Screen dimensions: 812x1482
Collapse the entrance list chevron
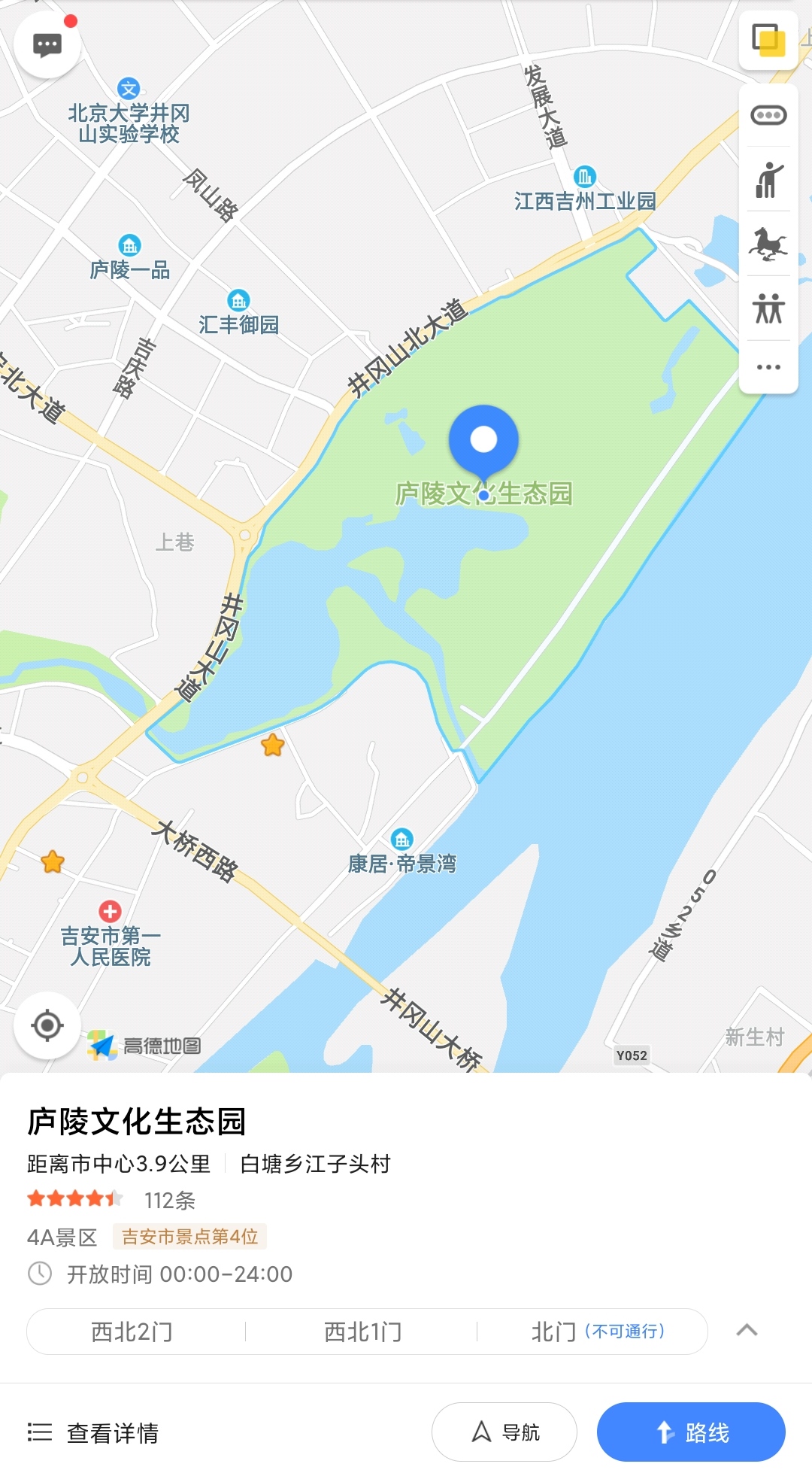(x=747, y=1330)
